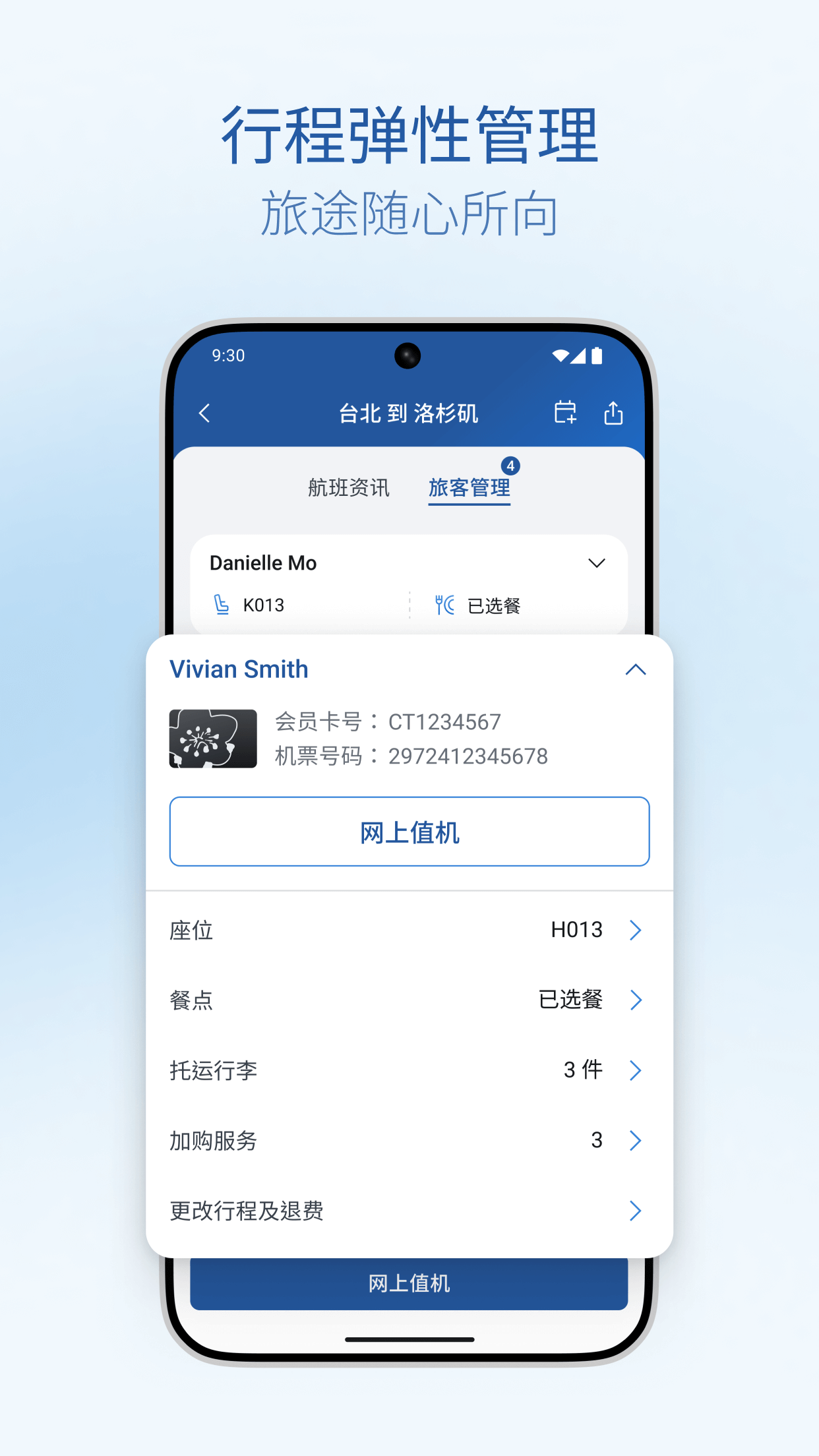Select the 旅客管理 tab

click(470, 487)
